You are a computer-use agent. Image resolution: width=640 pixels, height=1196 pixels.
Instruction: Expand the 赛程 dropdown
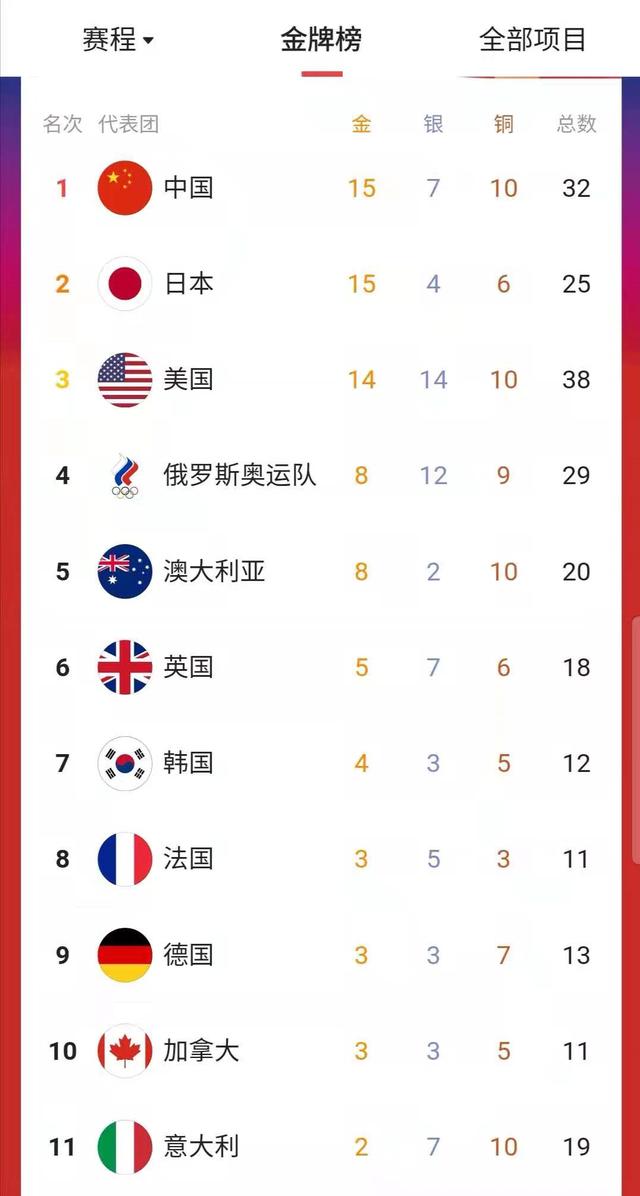pos(117,39)
